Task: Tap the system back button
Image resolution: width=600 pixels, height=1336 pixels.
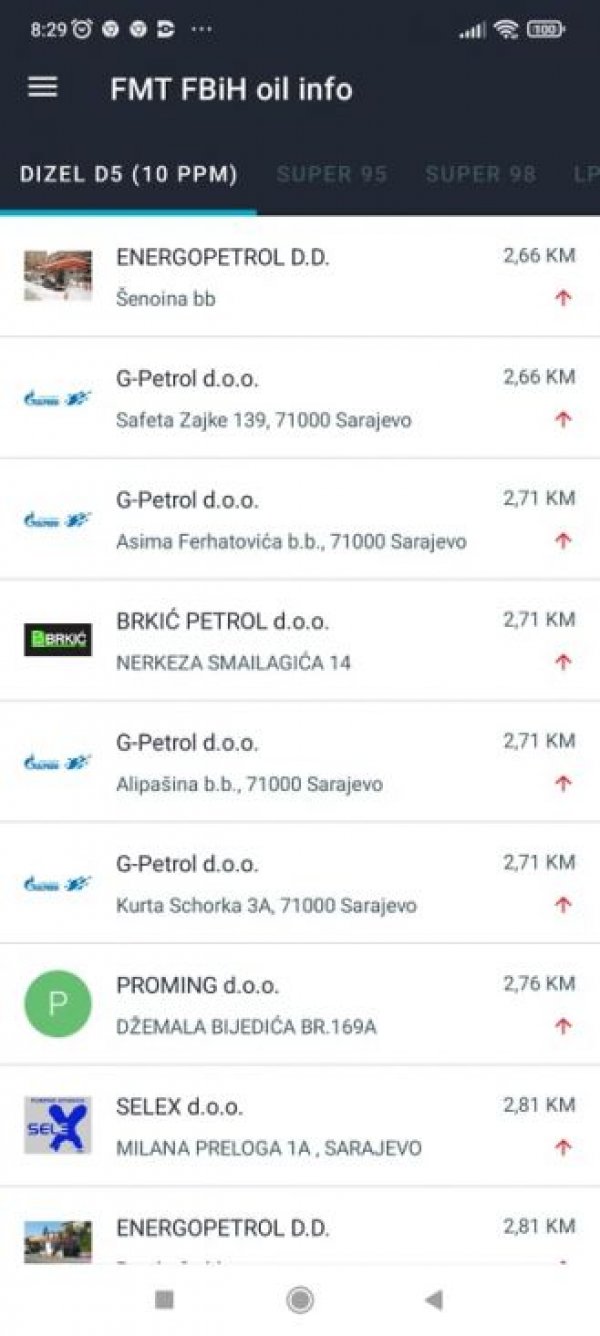Action: [433, 1300]
